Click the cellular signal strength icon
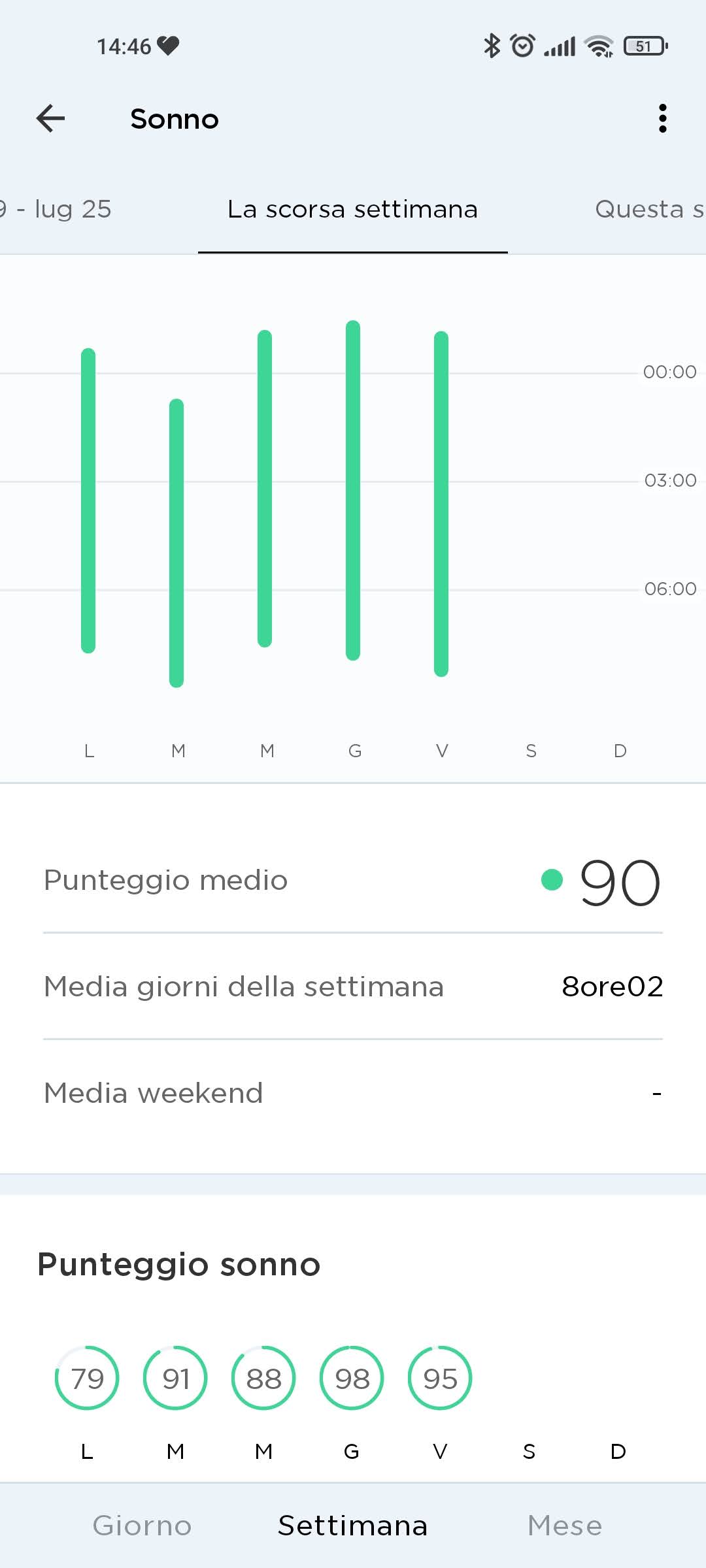This screenshot has height=1568, width=706. (x=560, y=46)
